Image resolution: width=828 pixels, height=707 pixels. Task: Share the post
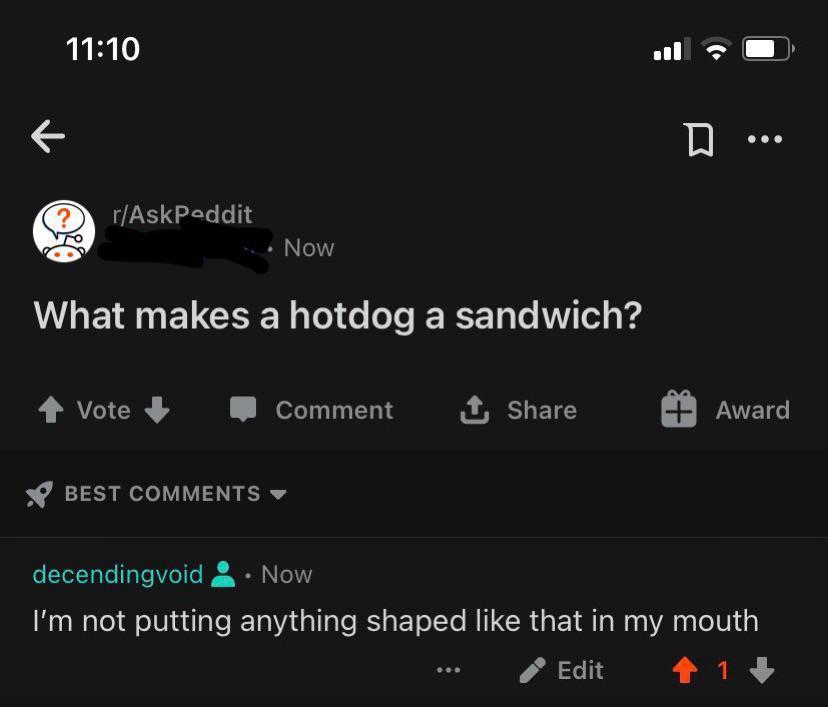click(x=518, y=410)
